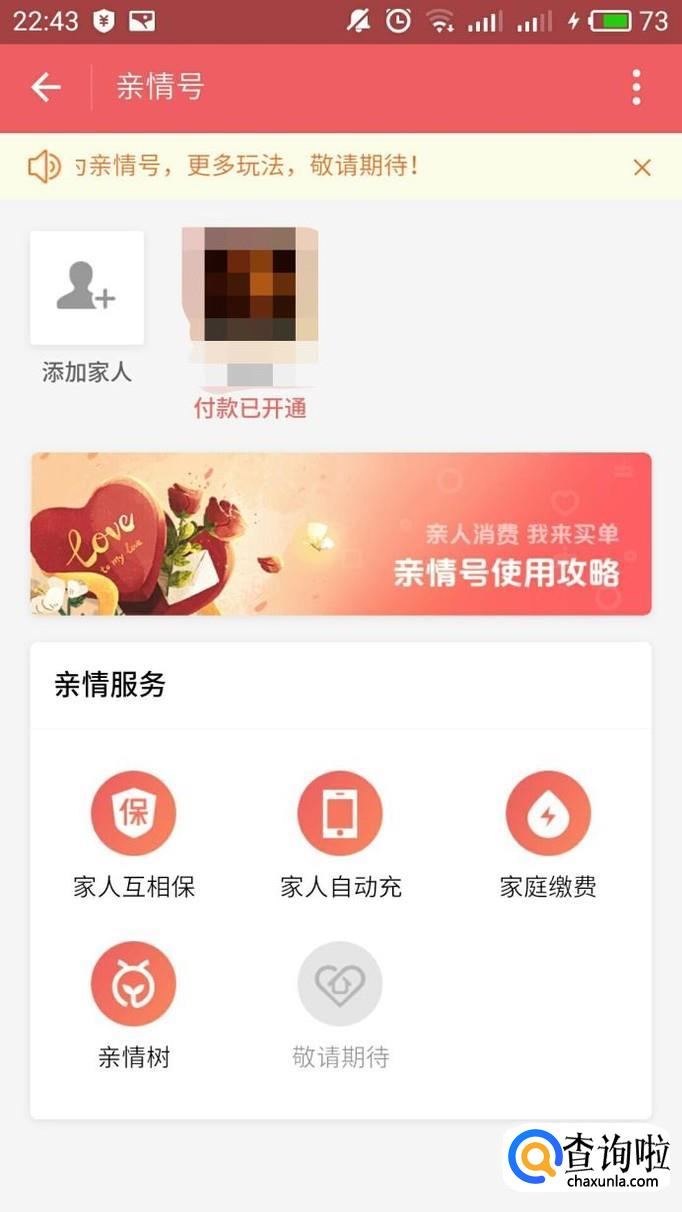Open 亲情树 service
This screenshot has width=682, height=1212.
(x=133, y=984)
